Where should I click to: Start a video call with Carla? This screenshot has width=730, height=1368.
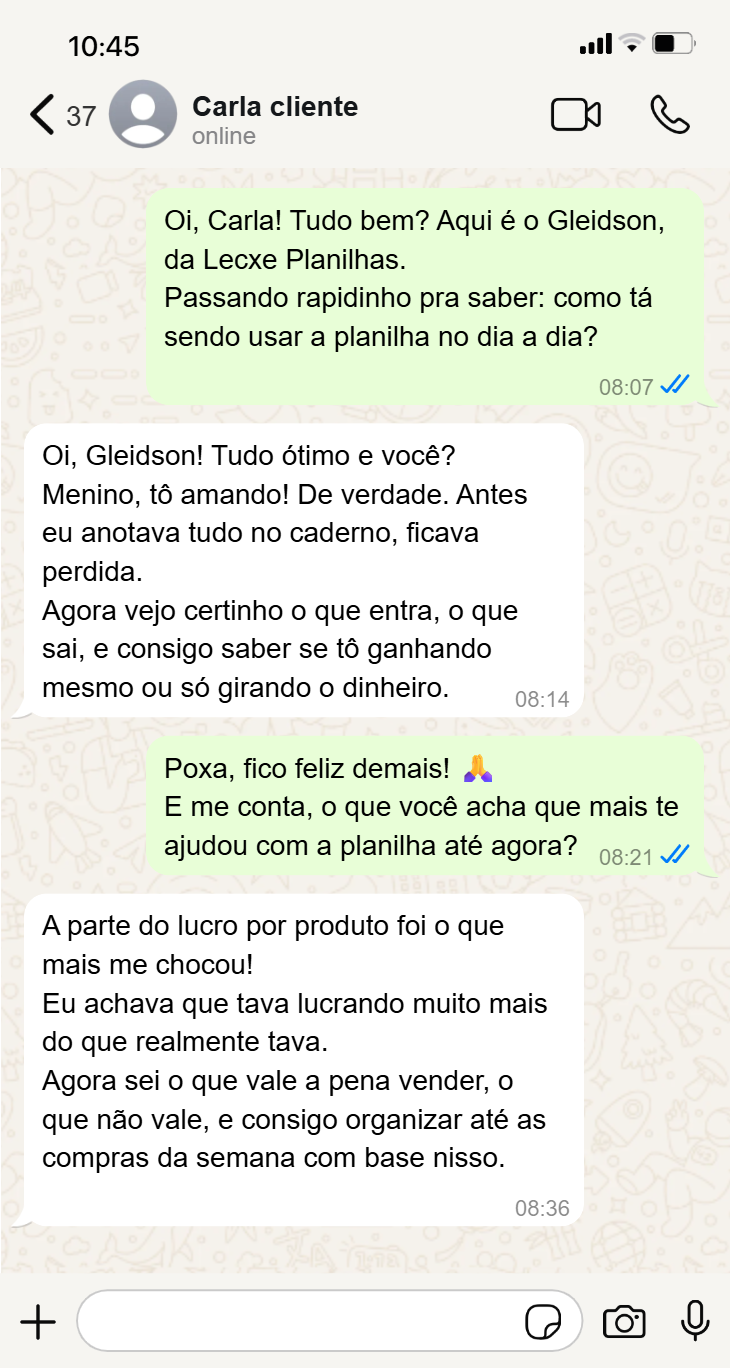coord(576,115)
